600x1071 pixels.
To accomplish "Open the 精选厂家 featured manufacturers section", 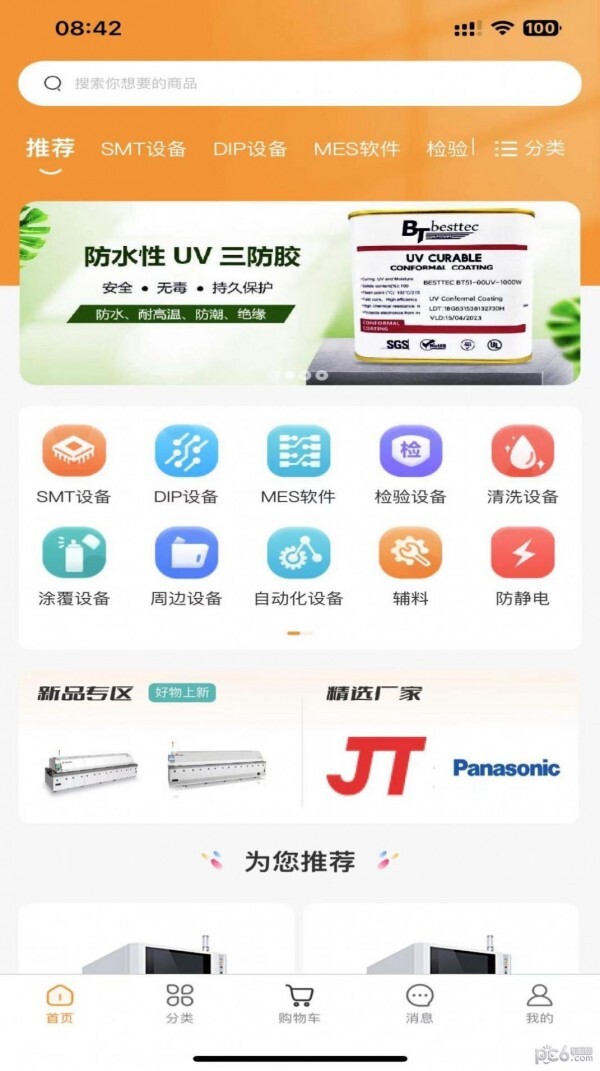I will 441,747.
